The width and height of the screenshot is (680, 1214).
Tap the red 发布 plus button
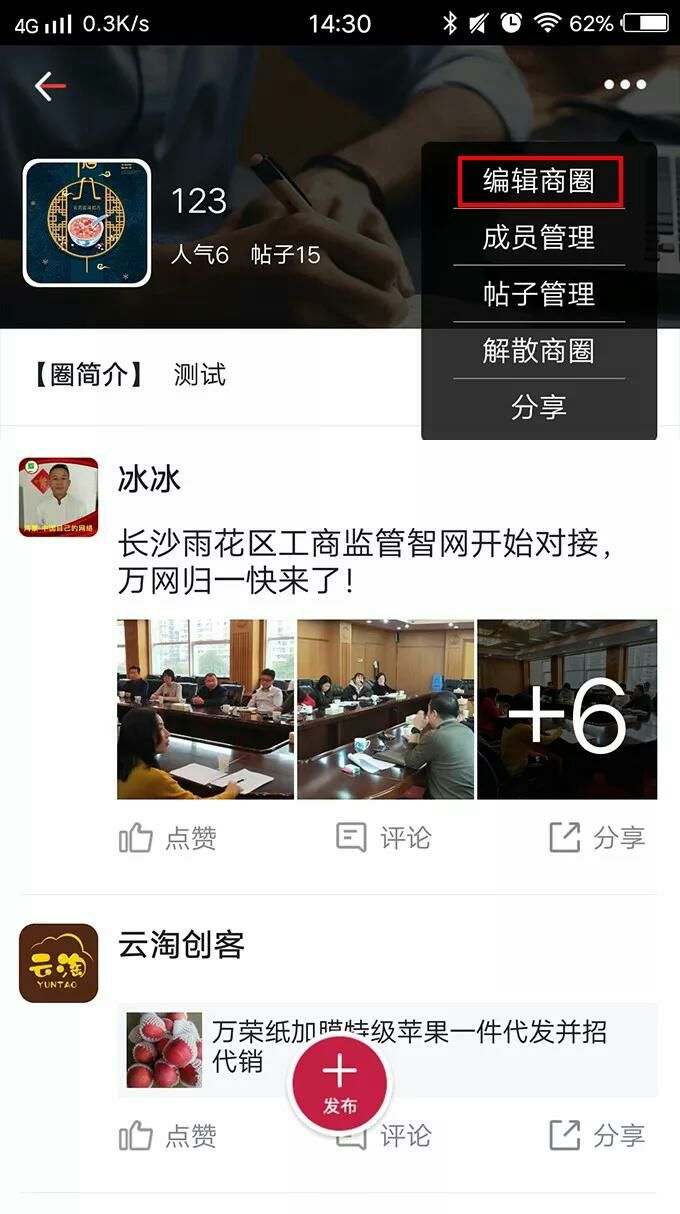pyautogui.click(x=340, y=1082)
